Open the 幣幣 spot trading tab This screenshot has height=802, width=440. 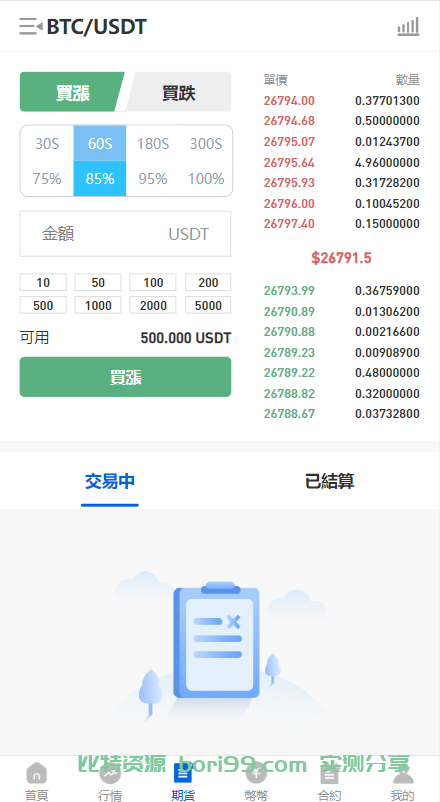tap(256, 781)
